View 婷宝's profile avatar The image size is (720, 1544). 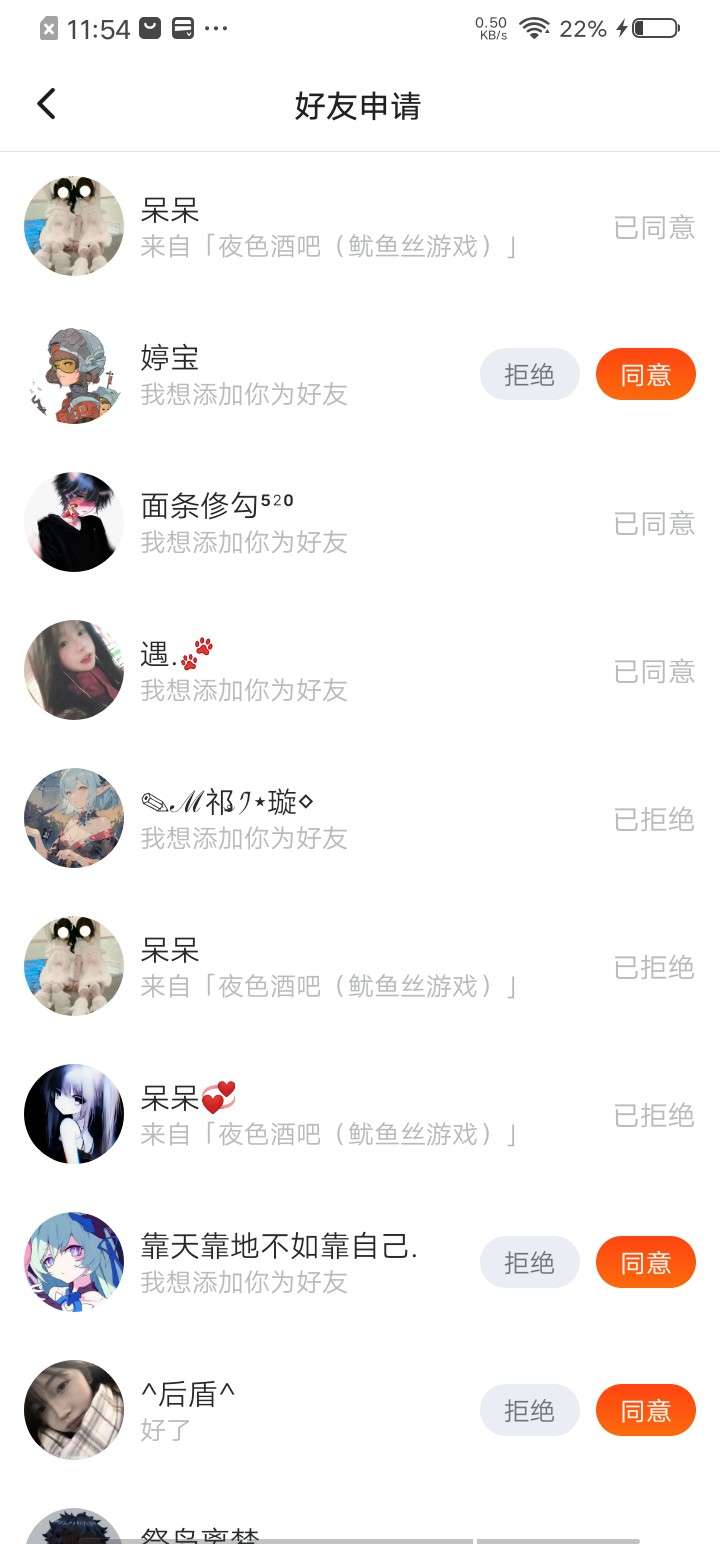coord(74,375)
